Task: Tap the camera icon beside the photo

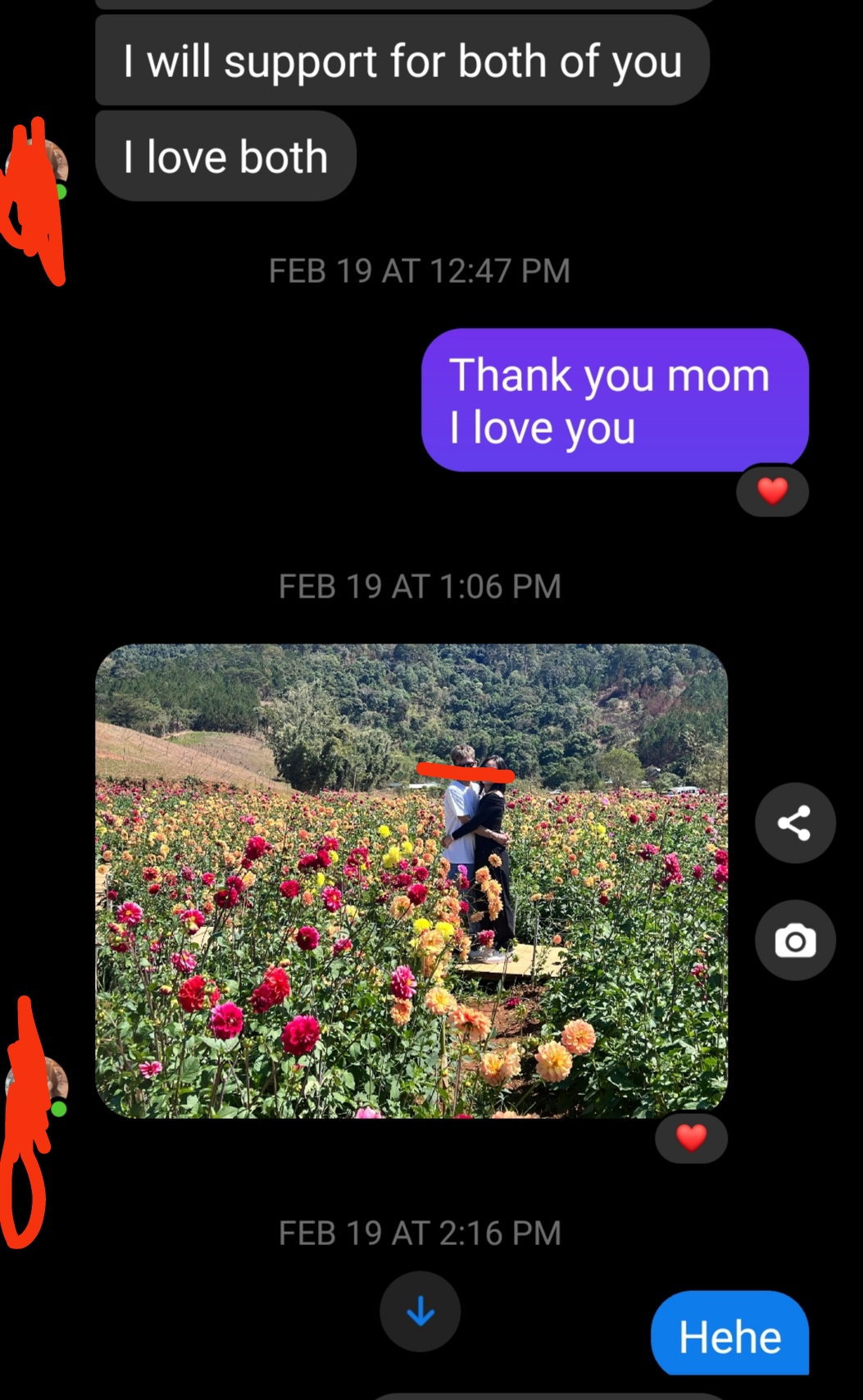Action: (794, 940)
